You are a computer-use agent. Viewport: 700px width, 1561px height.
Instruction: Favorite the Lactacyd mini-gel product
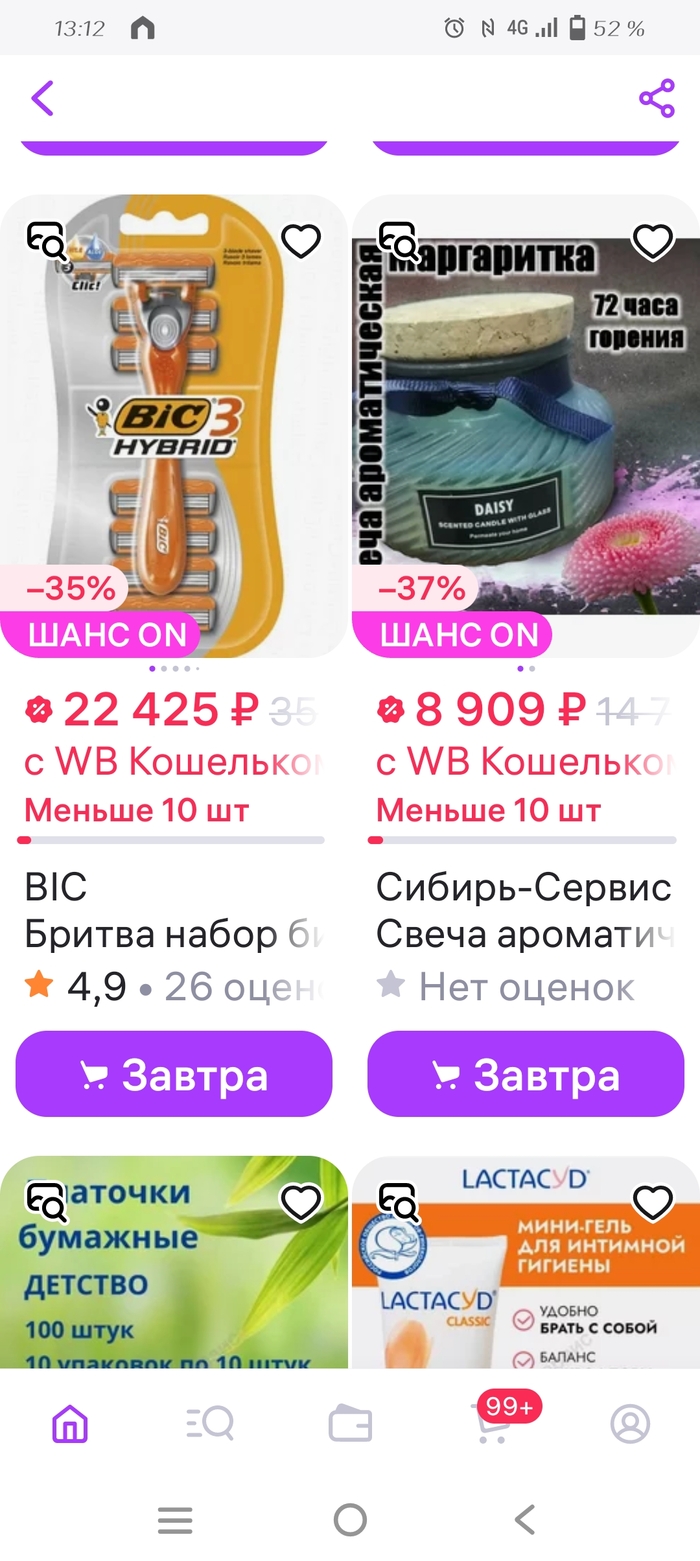coord(653,1203)
